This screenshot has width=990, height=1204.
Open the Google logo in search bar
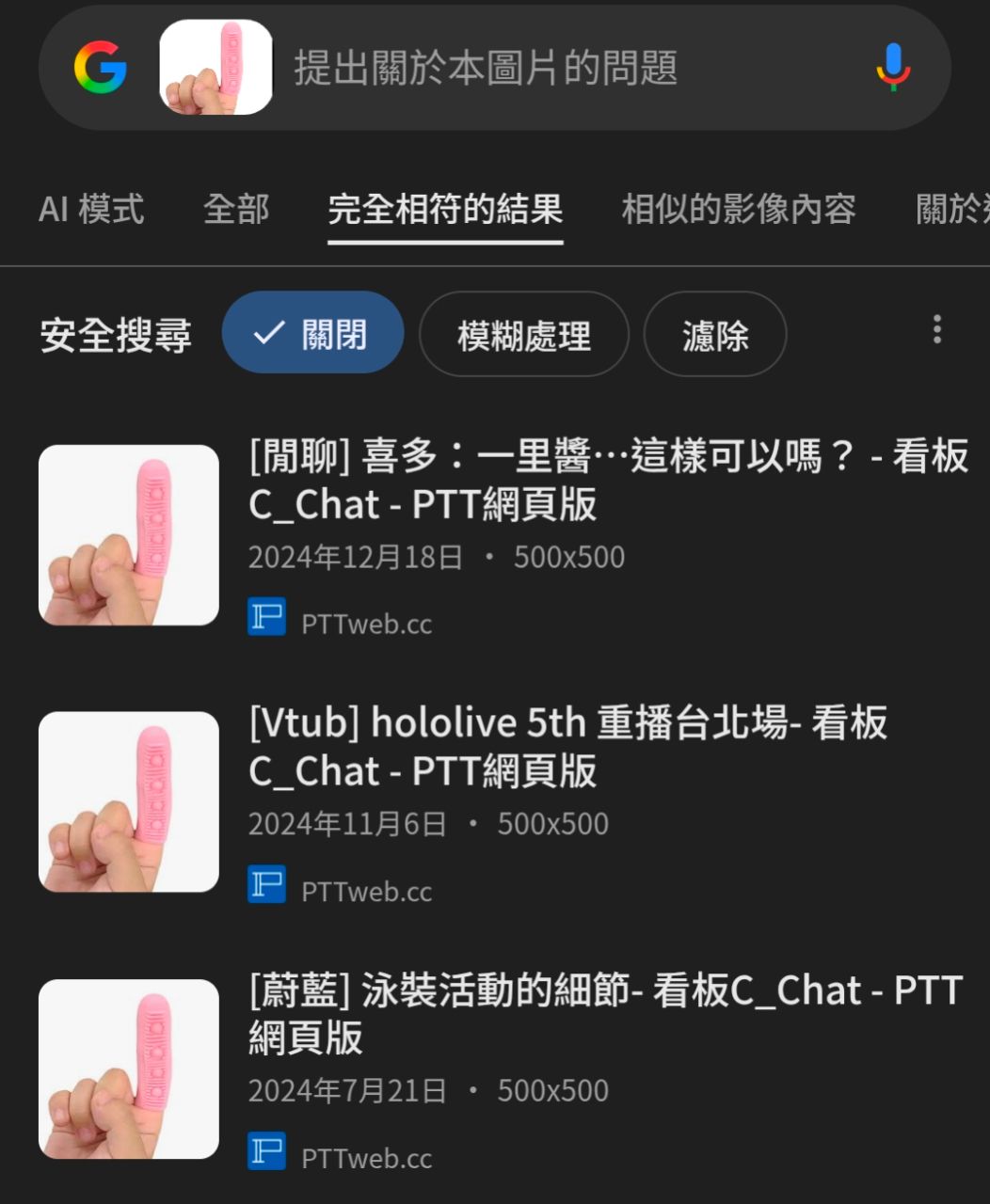tap(101, 68)
